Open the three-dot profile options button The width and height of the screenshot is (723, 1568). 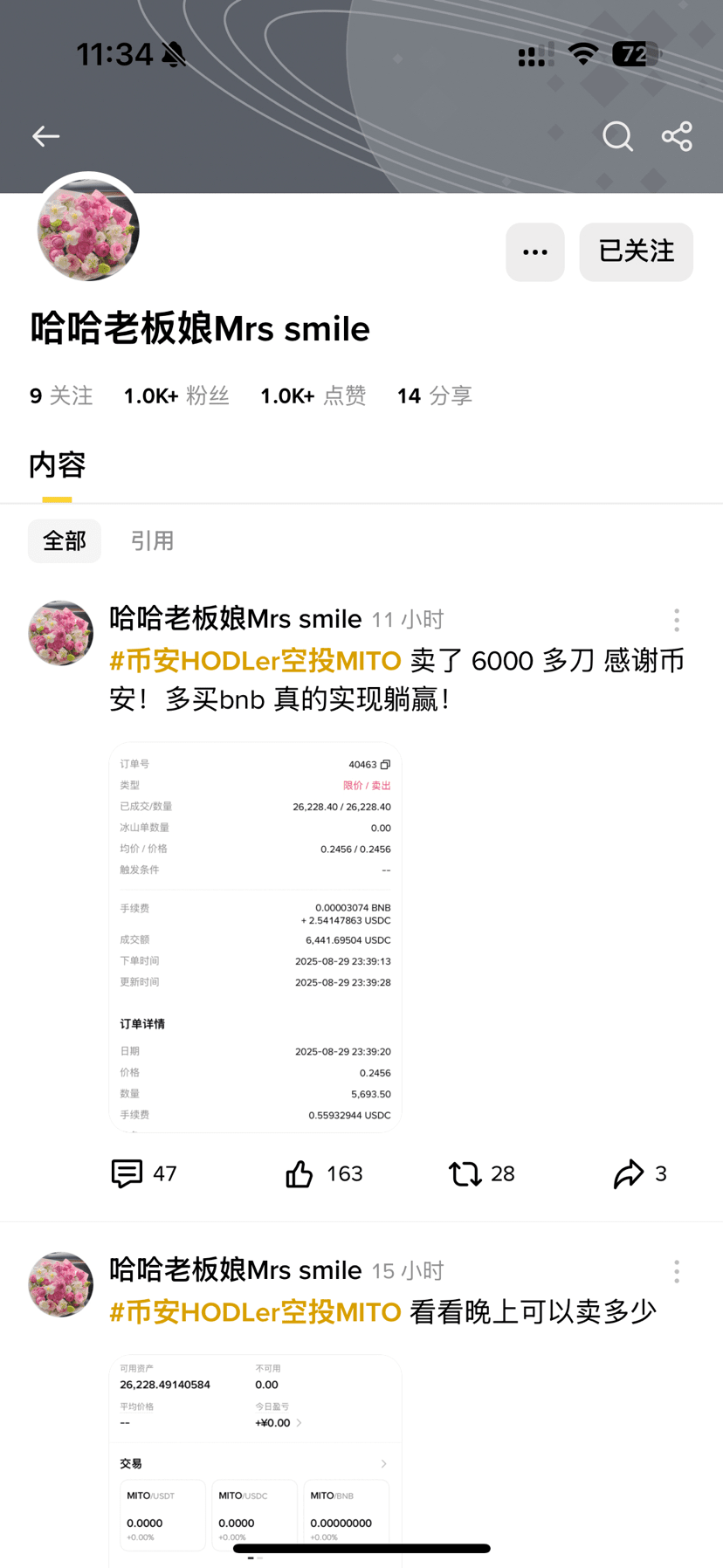click(534, 252)
